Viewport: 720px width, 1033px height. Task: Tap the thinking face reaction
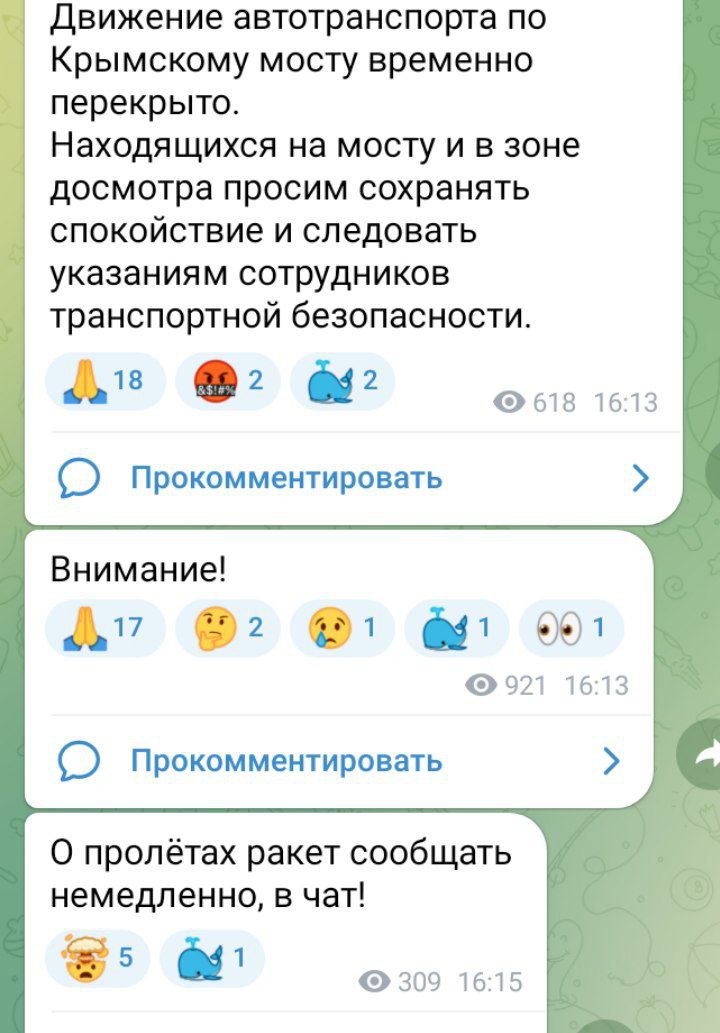tap(225, 629)
